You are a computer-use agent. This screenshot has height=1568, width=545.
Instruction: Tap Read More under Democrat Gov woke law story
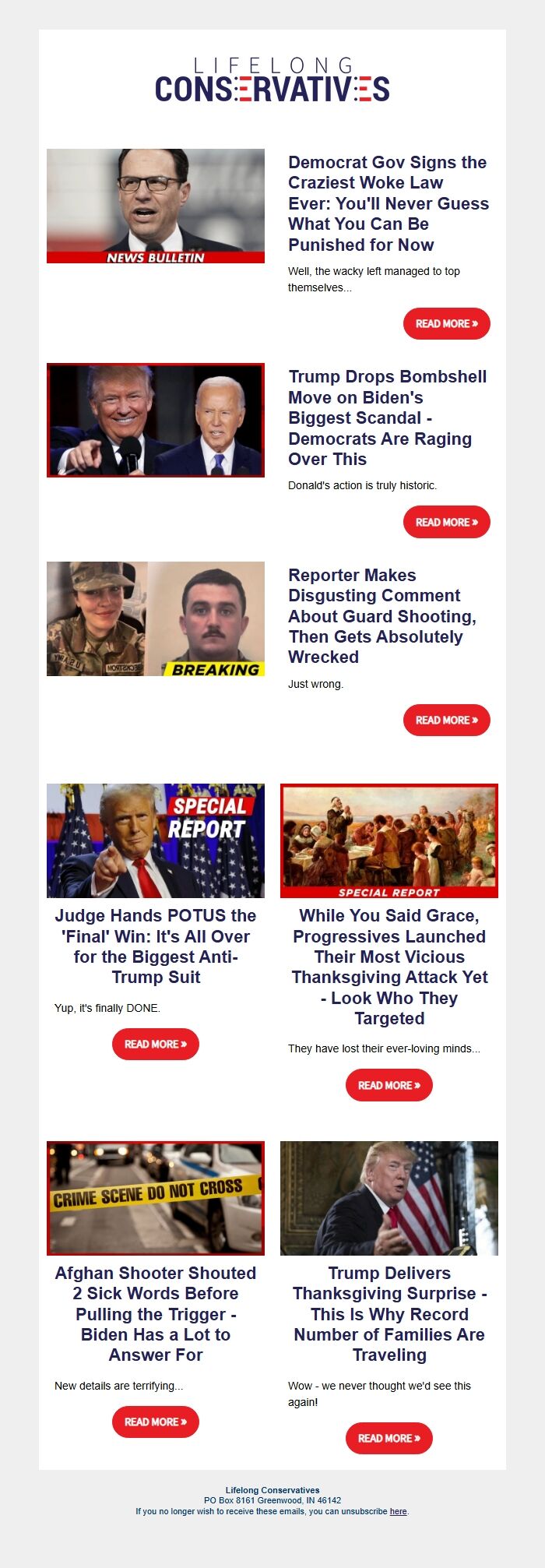446,323
